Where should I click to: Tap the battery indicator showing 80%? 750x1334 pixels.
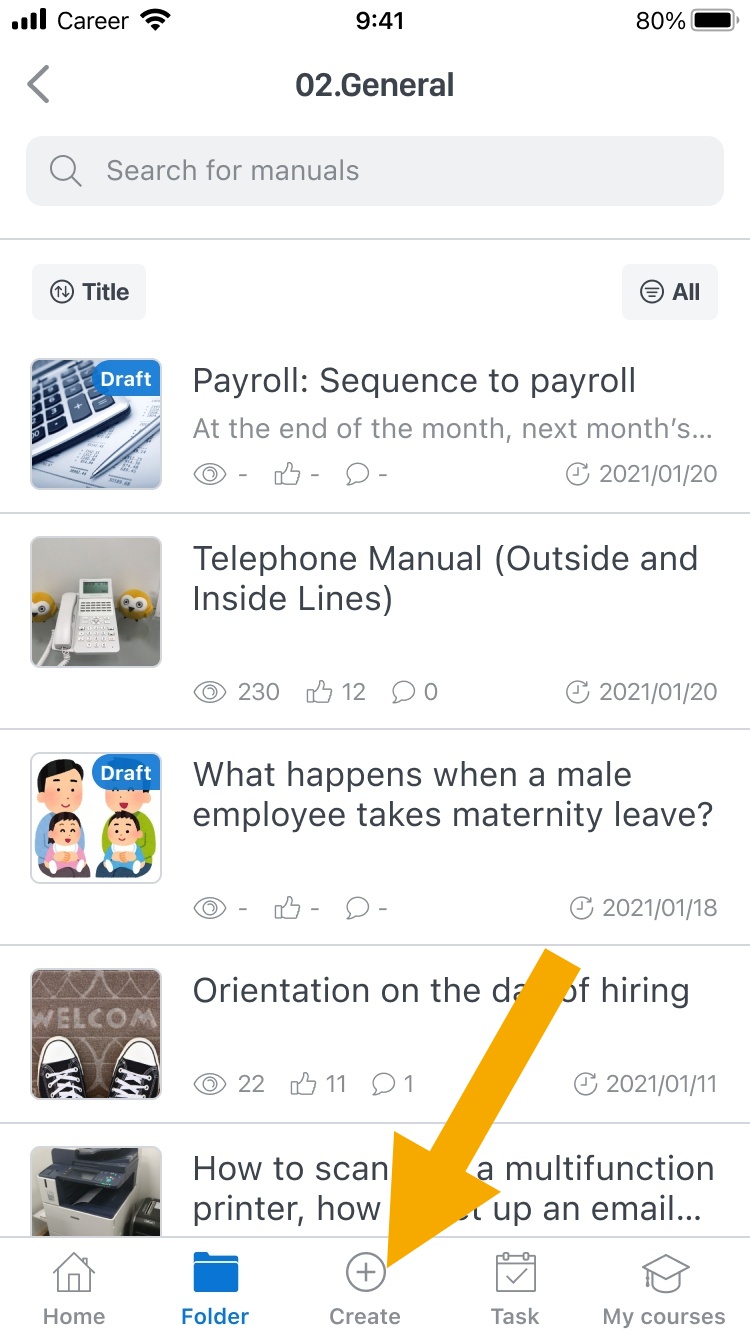tap(712, 19)
